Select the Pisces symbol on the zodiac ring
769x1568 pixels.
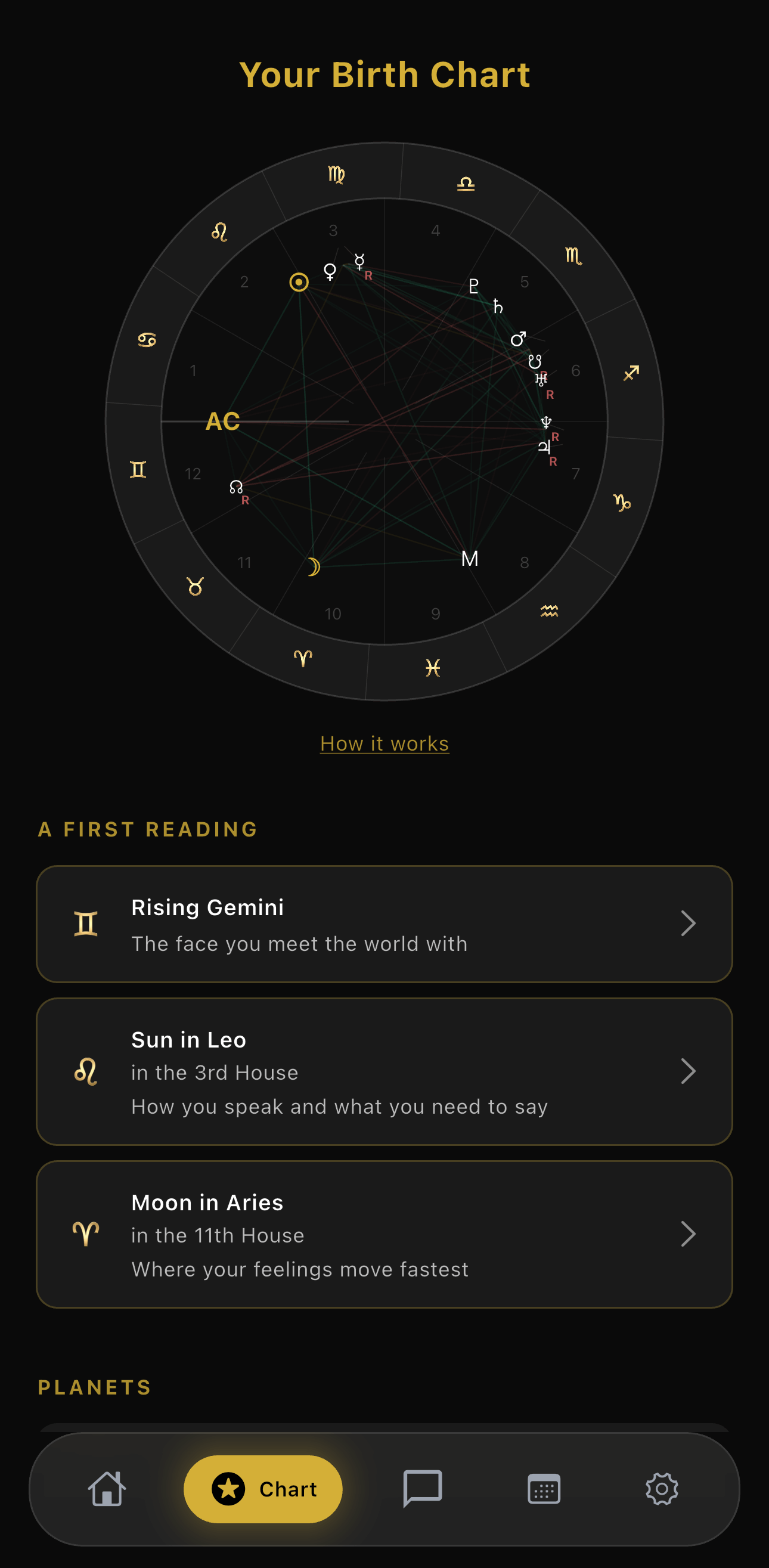433,668
